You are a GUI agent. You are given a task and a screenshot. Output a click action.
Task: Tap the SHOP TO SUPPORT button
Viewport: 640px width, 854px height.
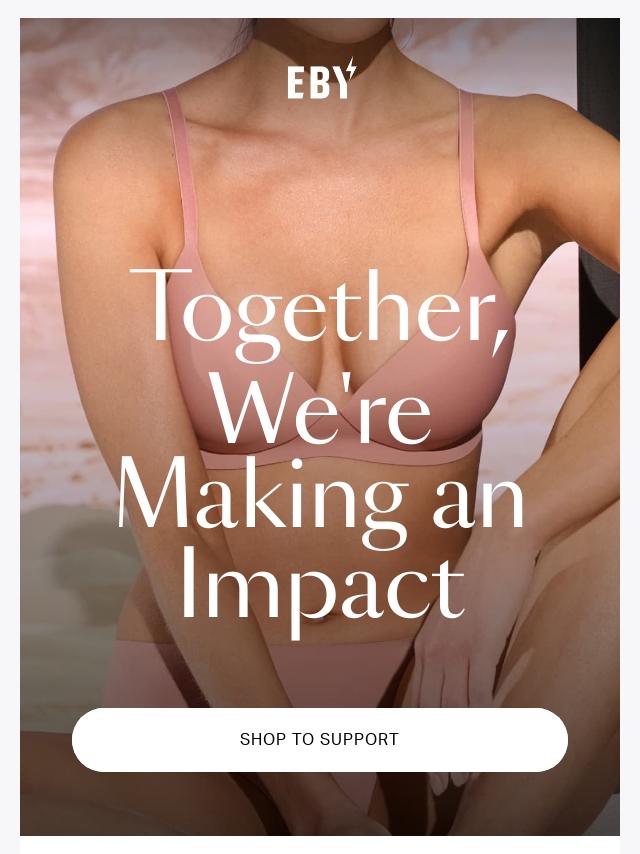click(x=320, y=740)
